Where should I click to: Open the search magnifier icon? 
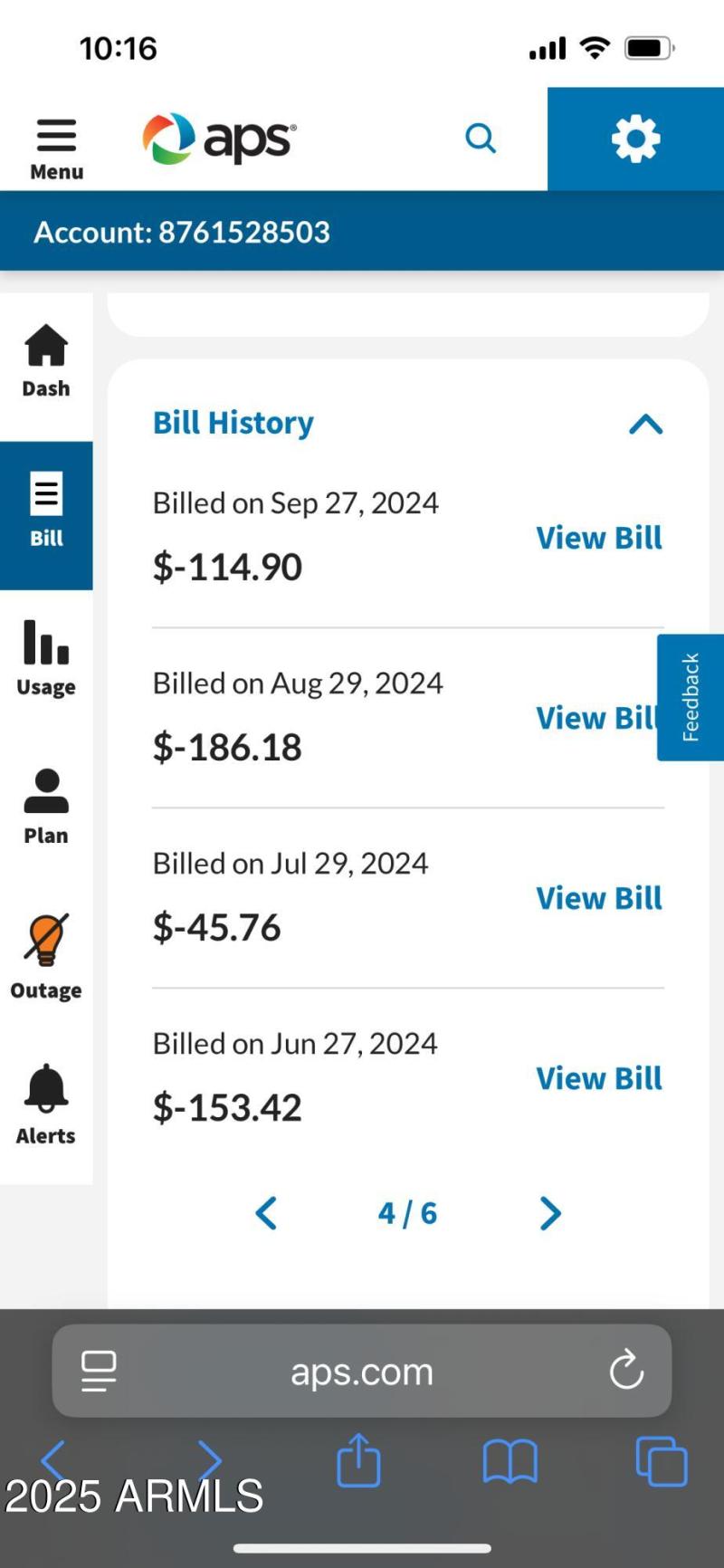pos(481,139)
